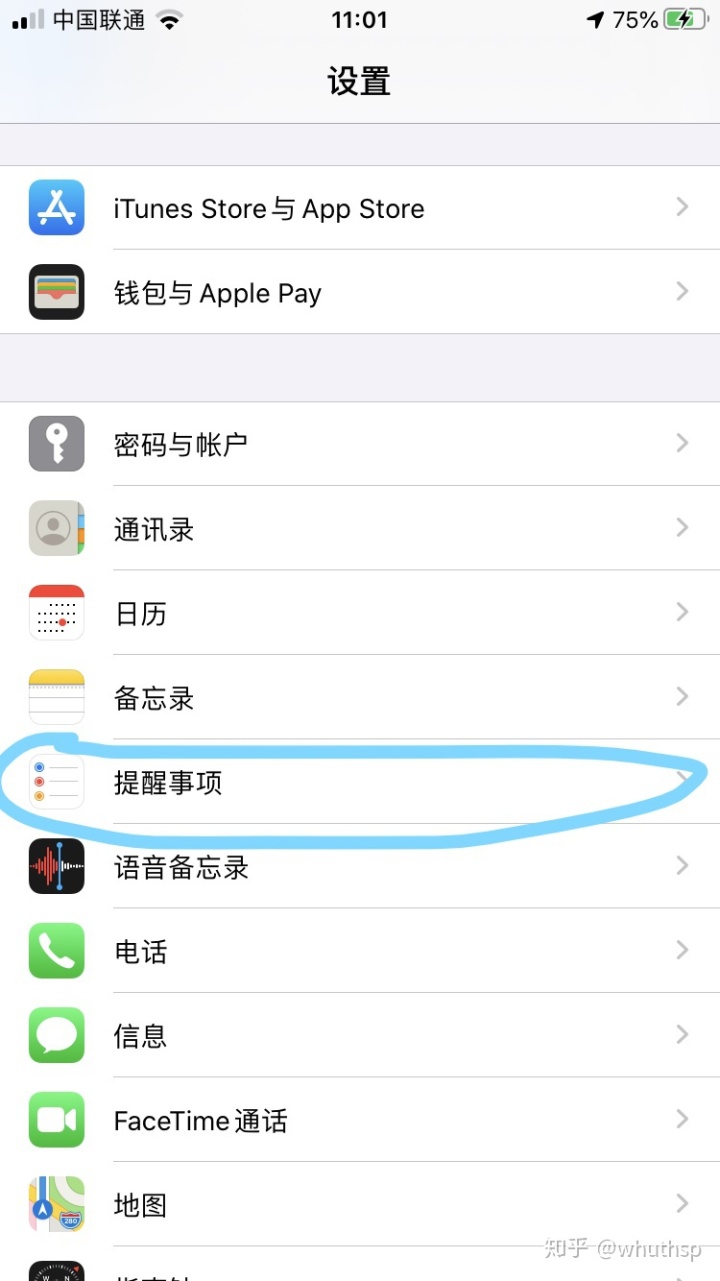Open iTunes Store与App Store settings
720x1281 pixels.
(360, 208)
